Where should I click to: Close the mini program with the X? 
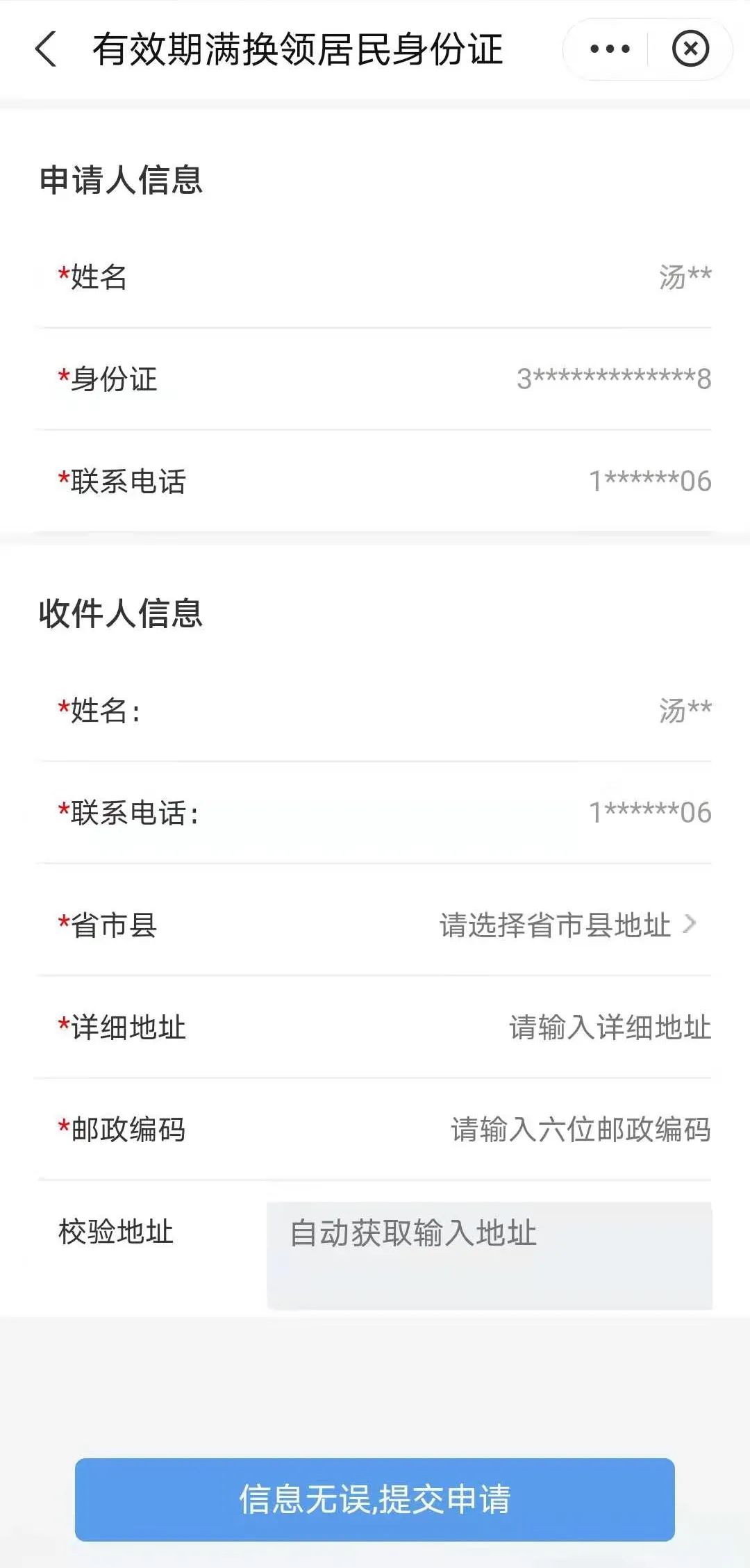[x=690, y=49]
